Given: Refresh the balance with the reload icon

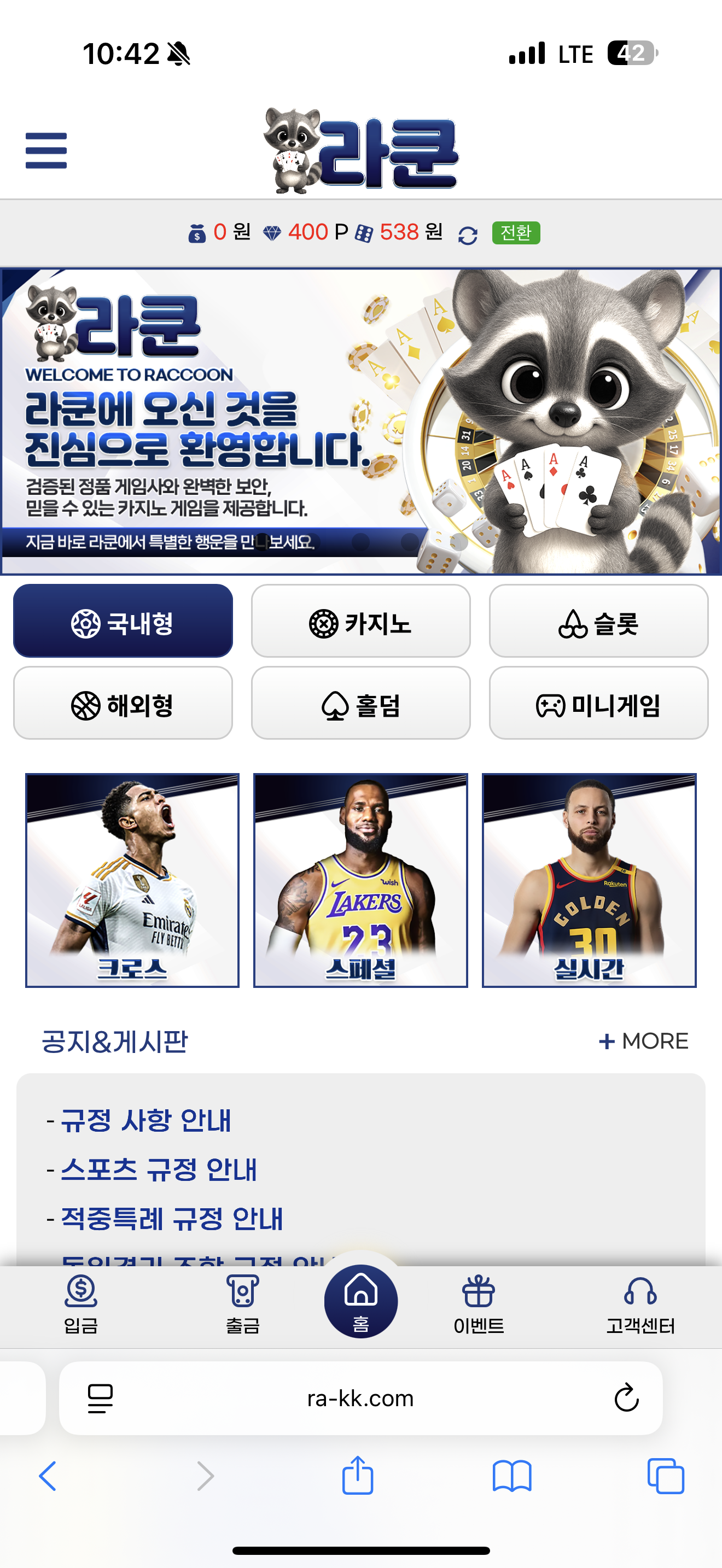Looking at the screenshot, I should pyautogui.click(x=468, y=235).
